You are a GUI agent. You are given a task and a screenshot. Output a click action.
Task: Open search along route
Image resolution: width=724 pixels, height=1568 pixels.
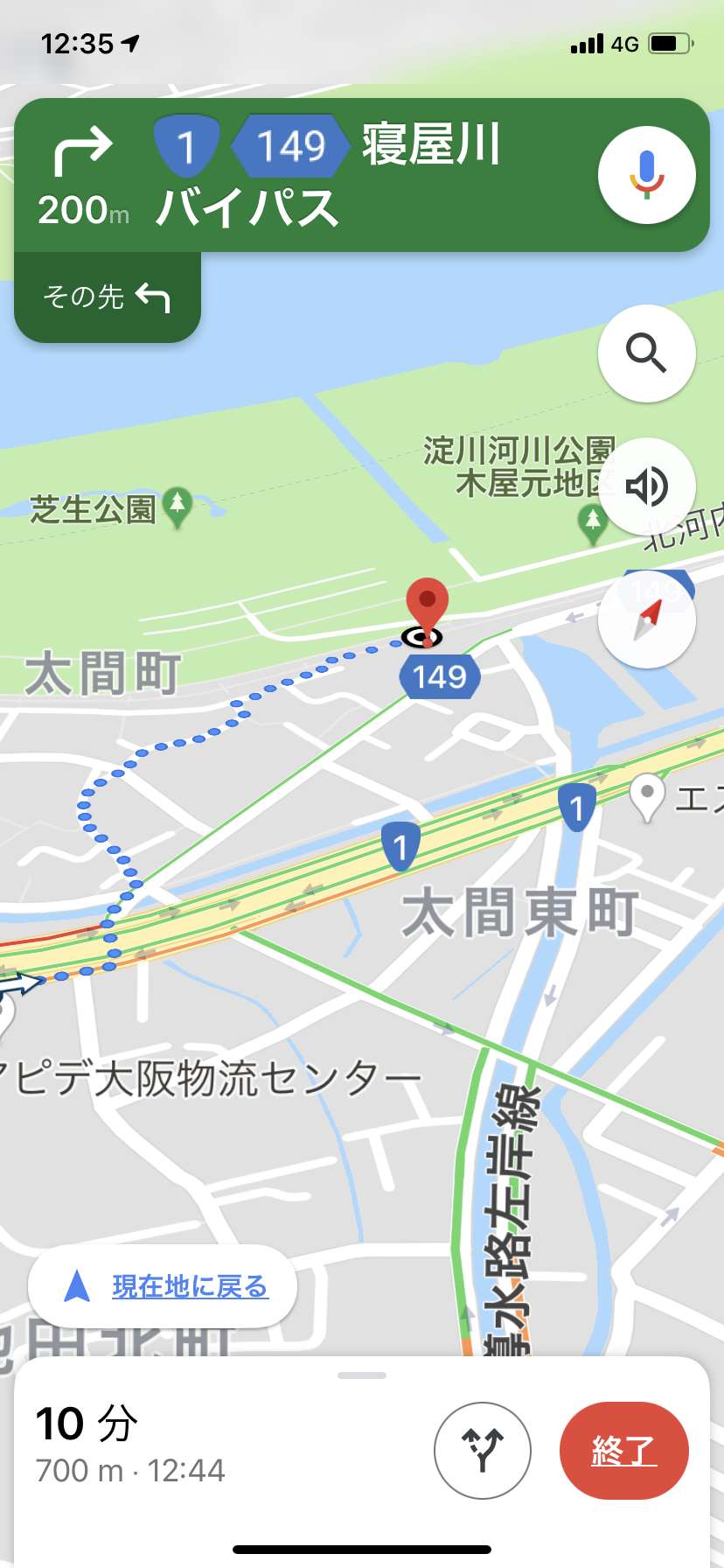point(647,353)
